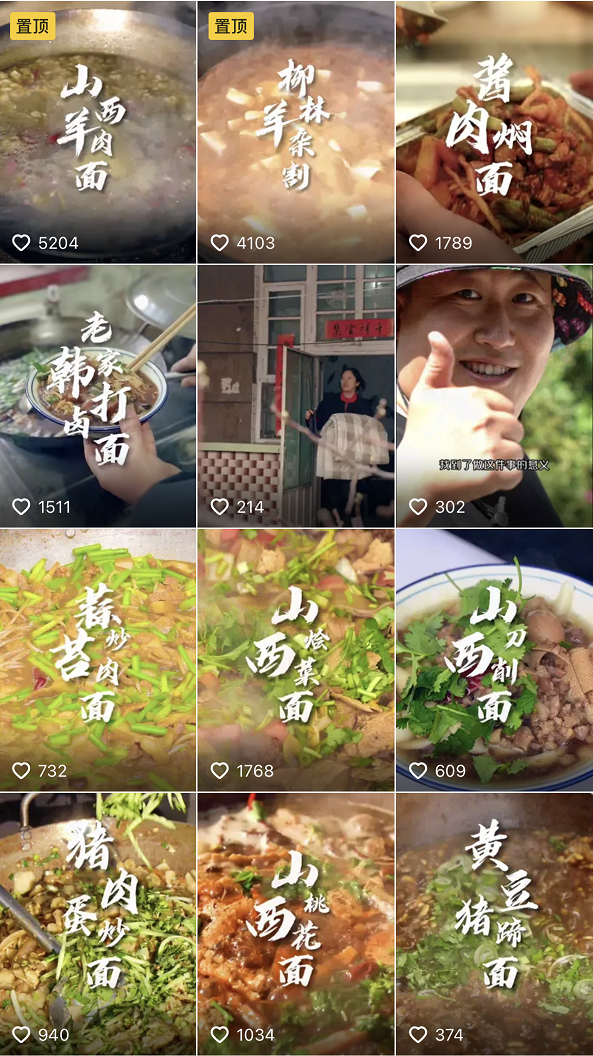Screen dimensions: 593x1056
Task: Open the 蒜苔炒肉面 video
Action: pos(98,659)
